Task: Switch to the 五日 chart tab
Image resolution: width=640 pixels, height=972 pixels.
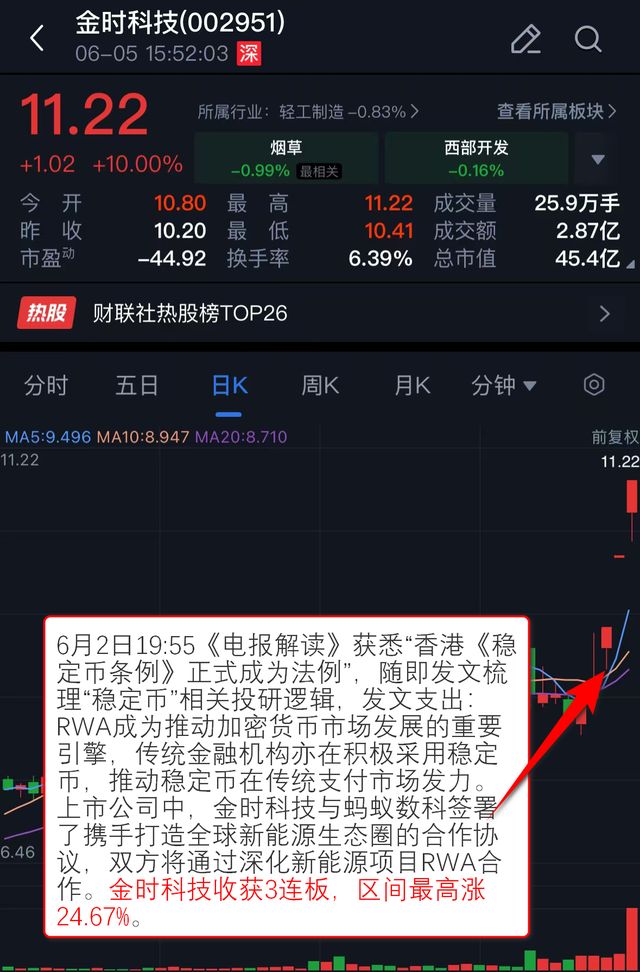Action: click(x=137, y=386)
